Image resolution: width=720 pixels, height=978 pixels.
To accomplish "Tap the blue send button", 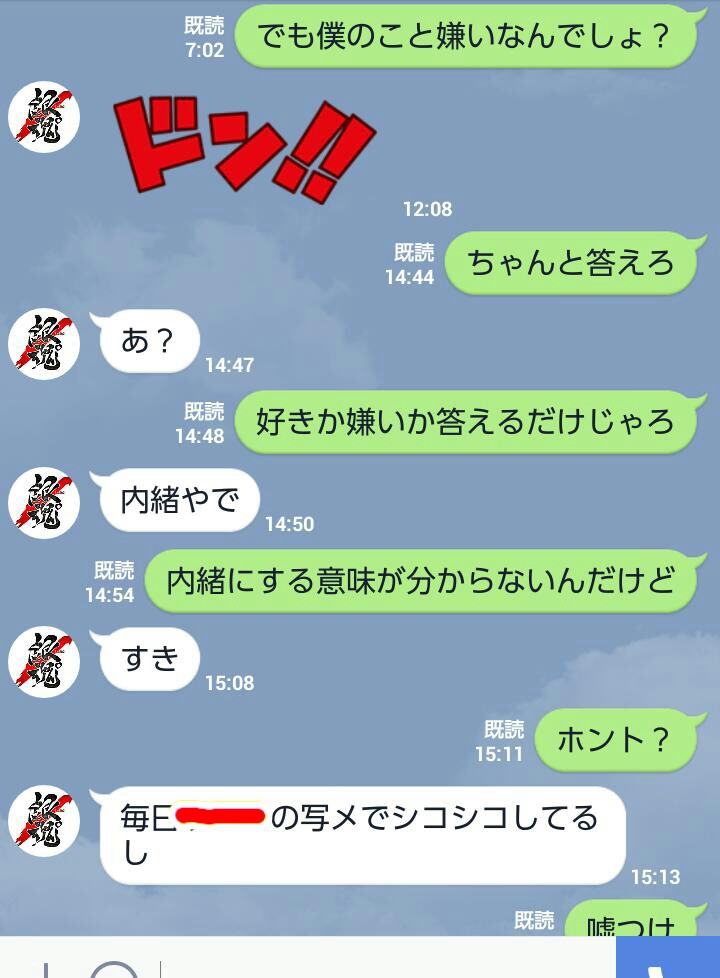I will pos(667,960).
